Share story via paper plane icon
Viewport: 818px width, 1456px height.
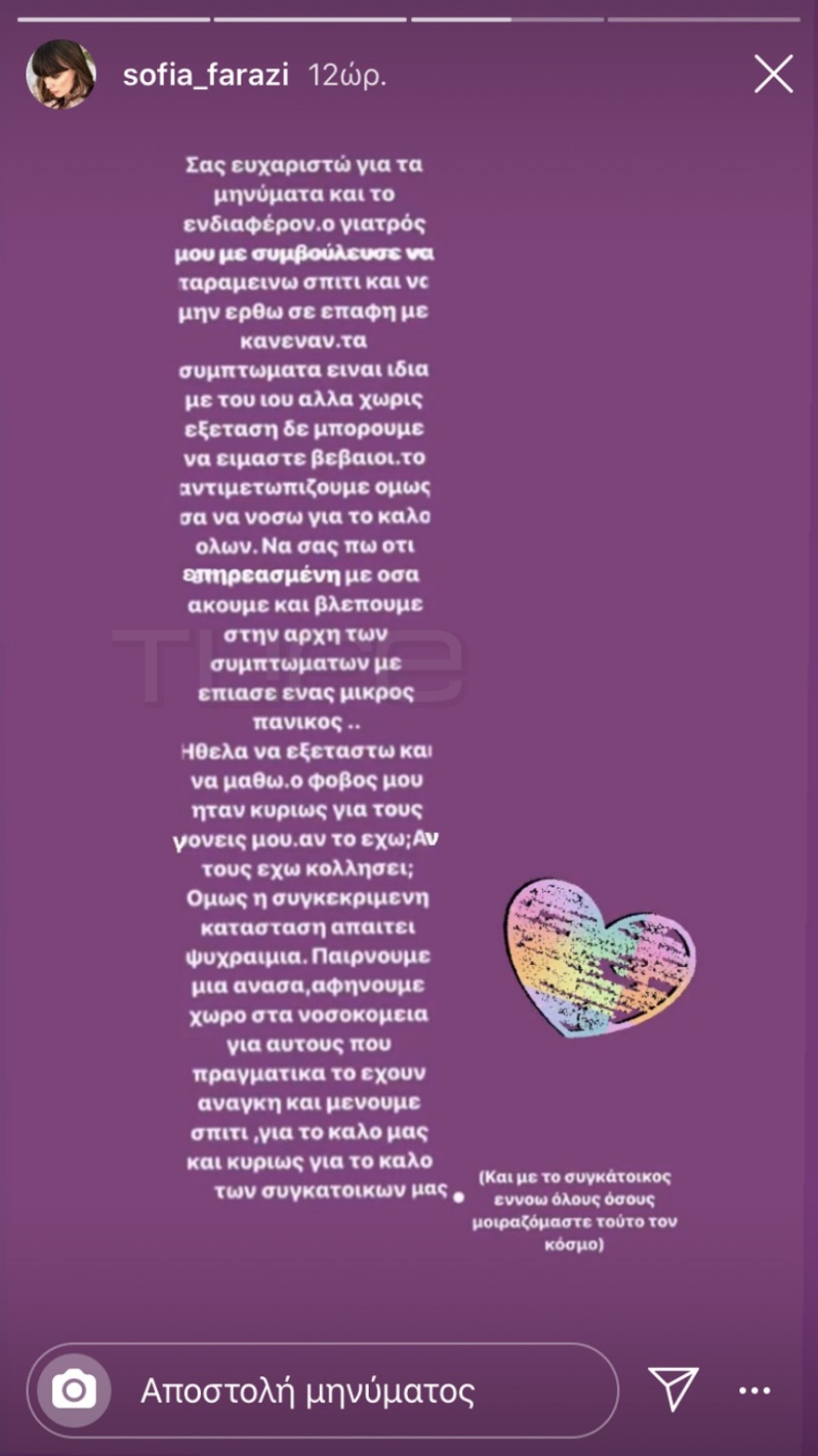tap(673, 1389)
